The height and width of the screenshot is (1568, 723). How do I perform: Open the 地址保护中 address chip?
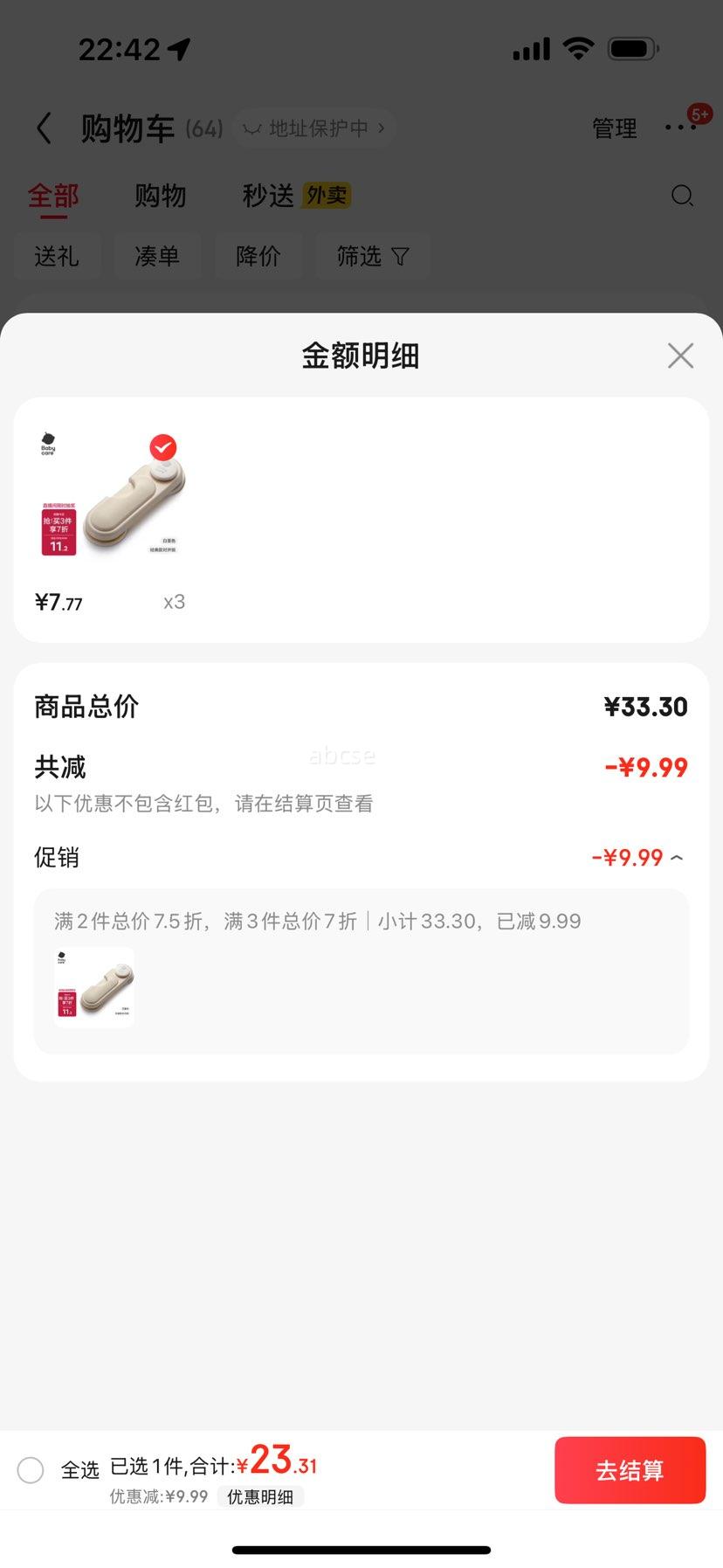tap(314, 128)
